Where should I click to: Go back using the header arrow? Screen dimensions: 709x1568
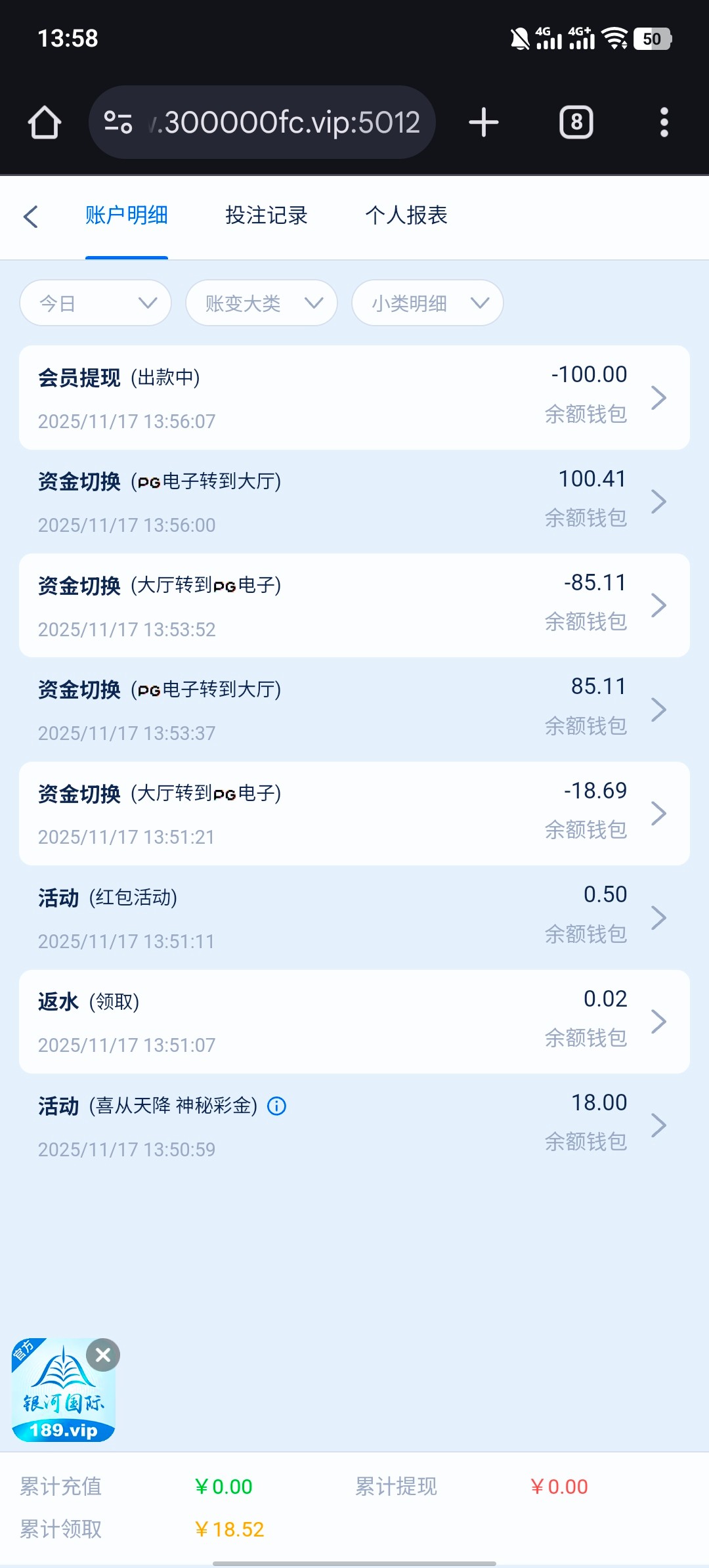tap(31, 216)
